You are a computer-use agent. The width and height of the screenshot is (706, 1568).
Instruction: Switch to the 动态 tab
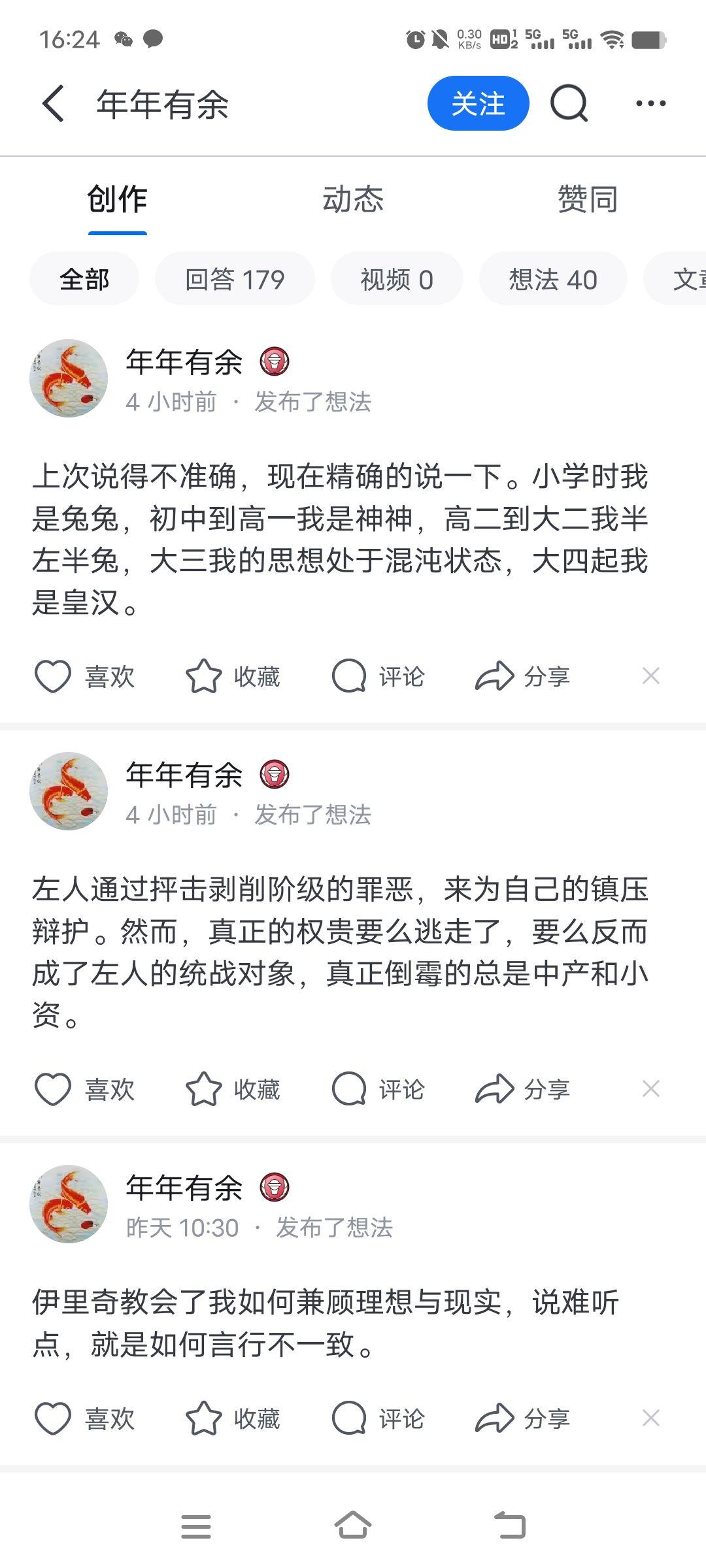click(352, 199)
